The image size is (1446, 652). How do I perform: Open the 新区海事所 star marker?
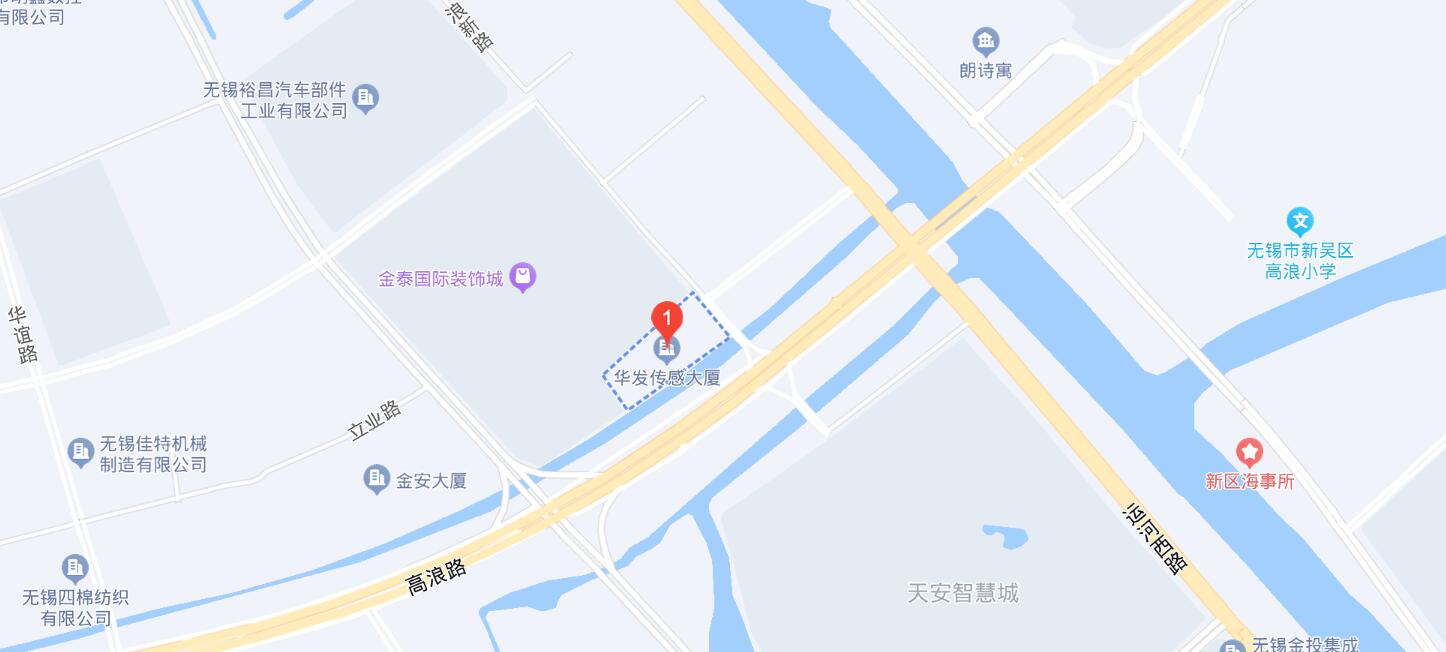click(x=1249, y=451)
